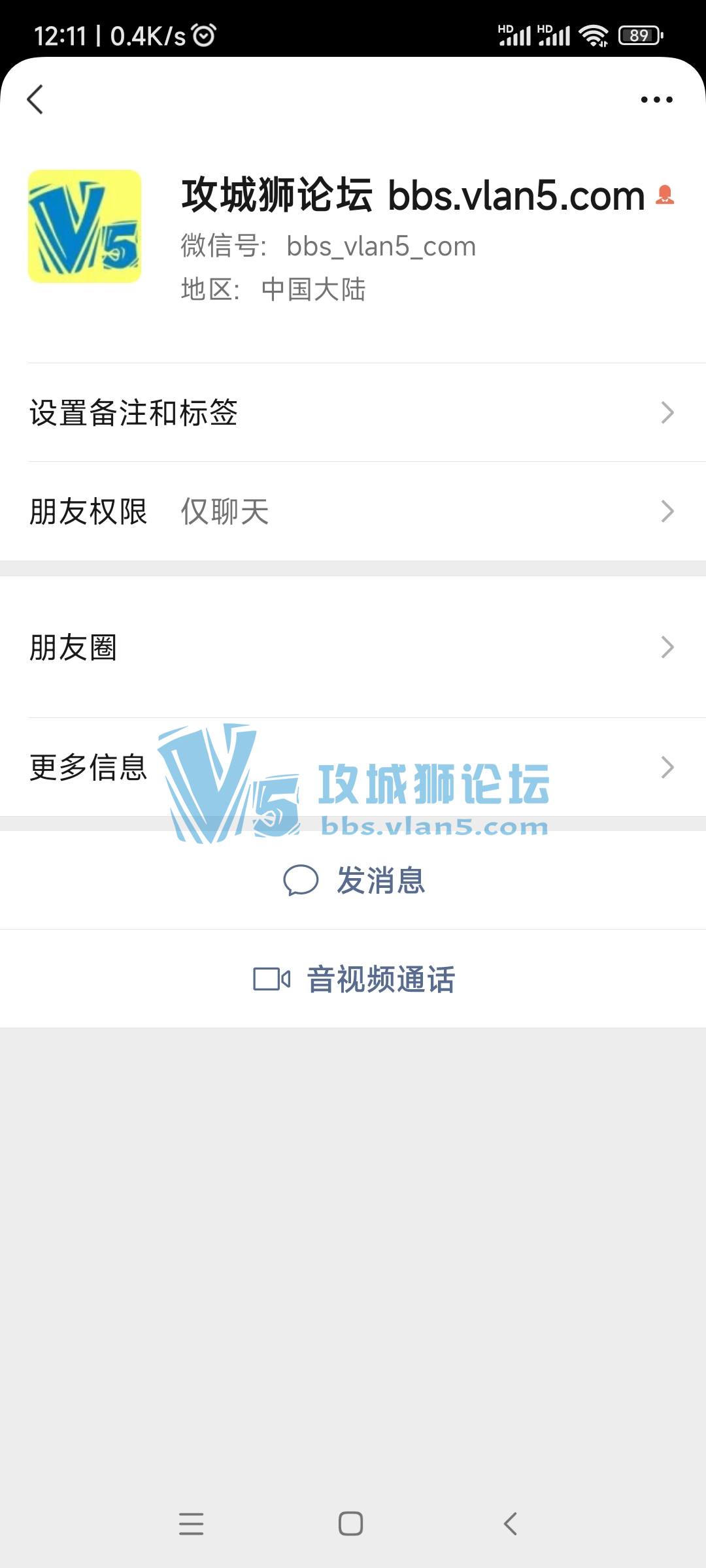Go back using the top-left arrow
Viewport: 706px width, 1568px height.
pyautogui.click(x=35, y=99)
